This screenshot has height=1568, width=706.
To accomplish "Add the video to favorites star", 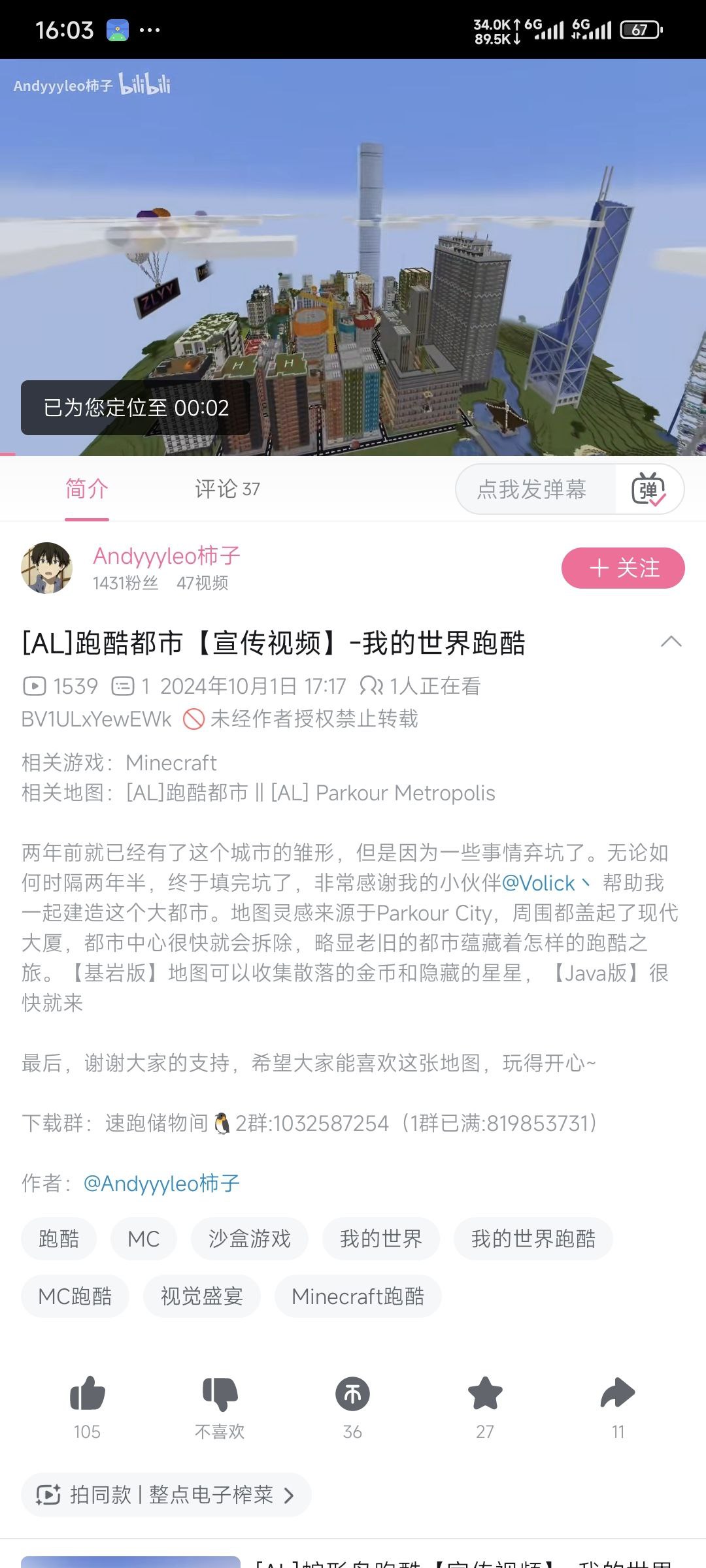I will [x=485, y=1394].
